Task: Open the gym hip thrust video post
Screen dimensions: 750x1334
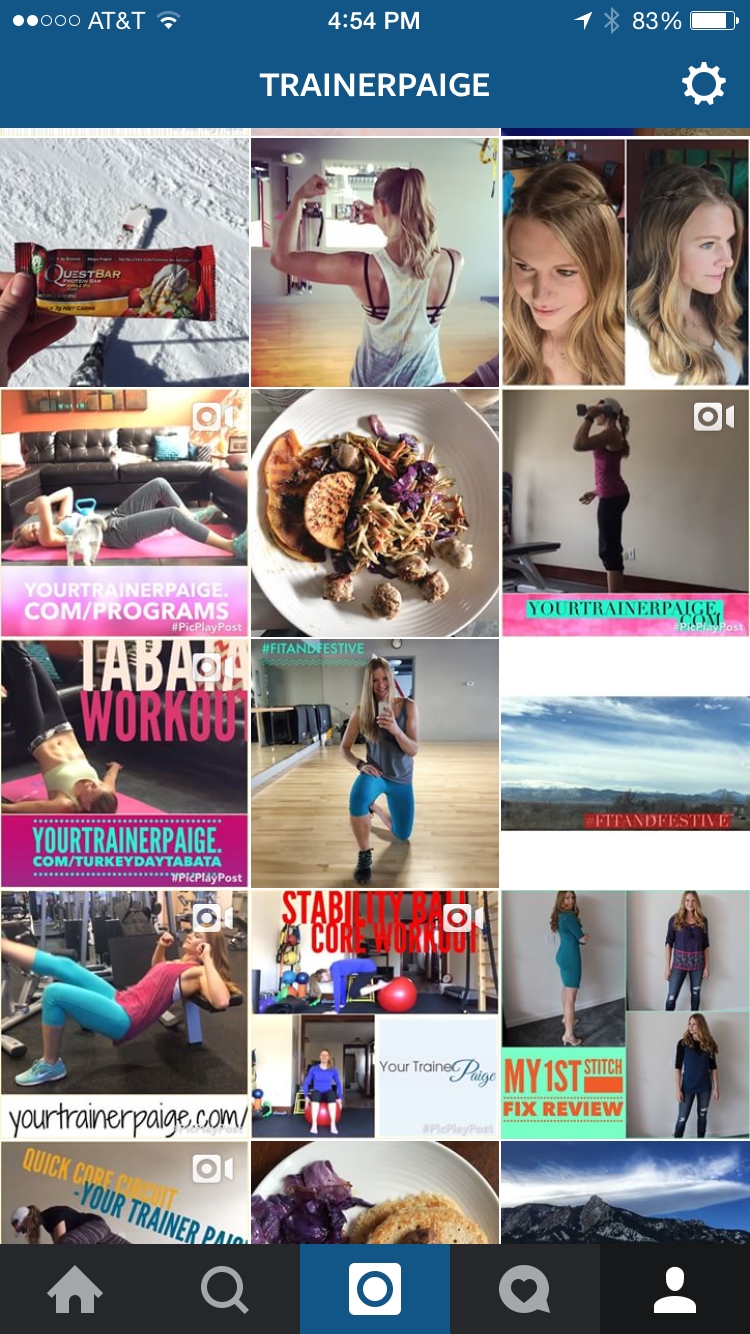Action: (x=124, y=1015)
